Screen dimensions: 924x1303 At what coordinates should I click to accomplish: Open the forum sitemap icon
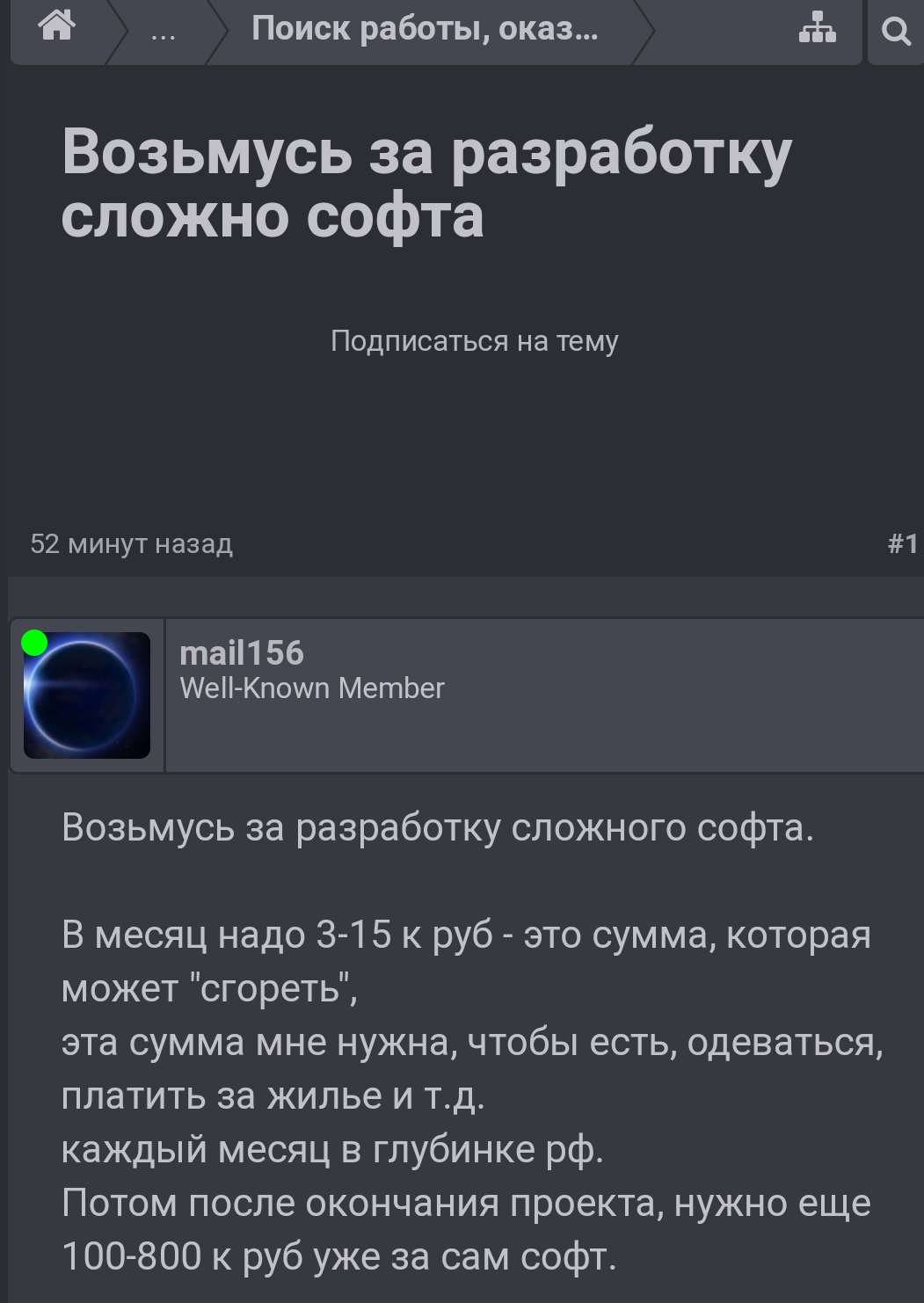click(x=817, y=29)
